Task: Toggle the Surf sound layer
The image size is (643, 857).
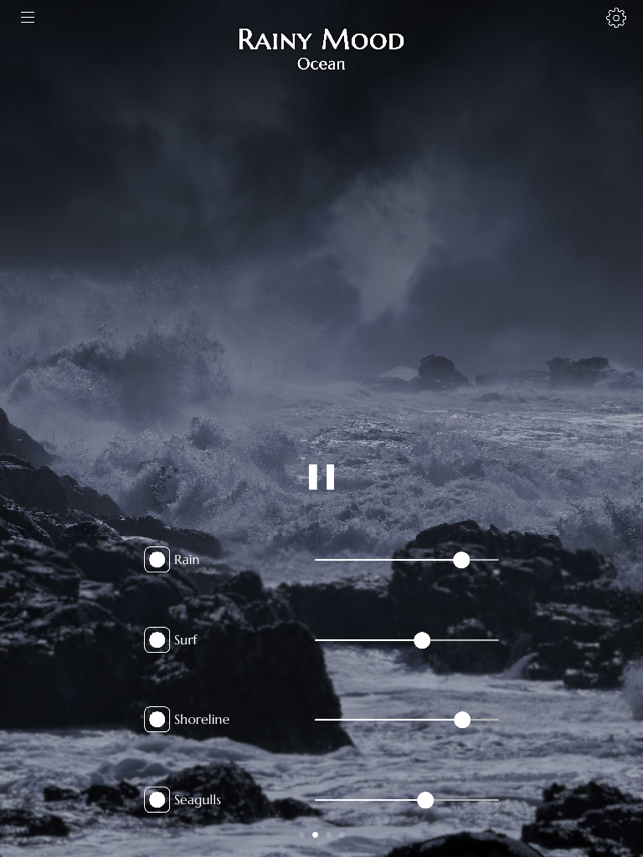Action: (x=157, y=640)
